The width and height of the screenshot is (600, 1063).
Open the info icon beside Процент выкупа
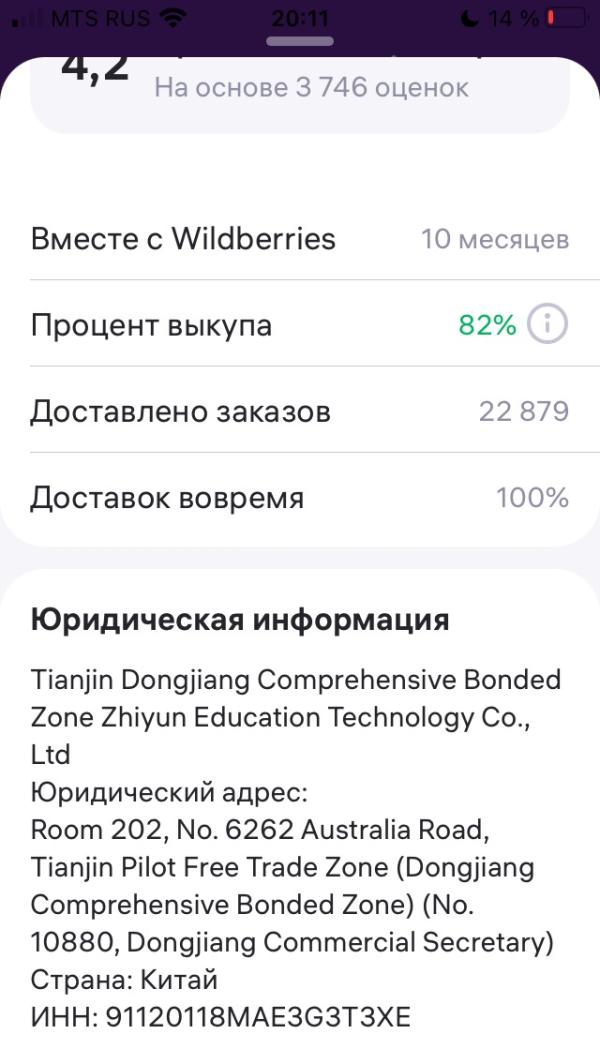tap(547, 325)
